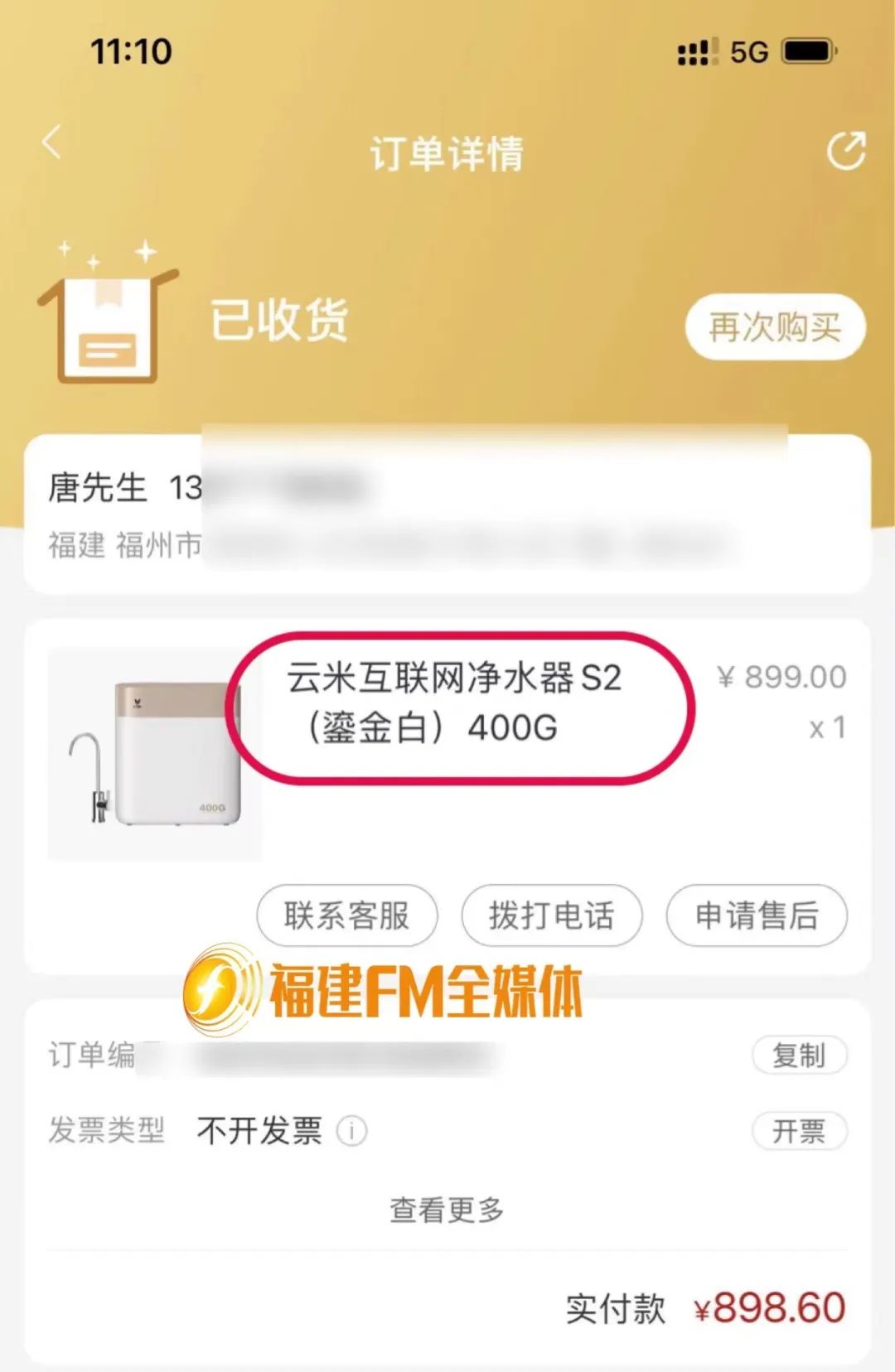Tap 再次购买 to buy again
Screen dimensions: 895x1372
point(775,327)
